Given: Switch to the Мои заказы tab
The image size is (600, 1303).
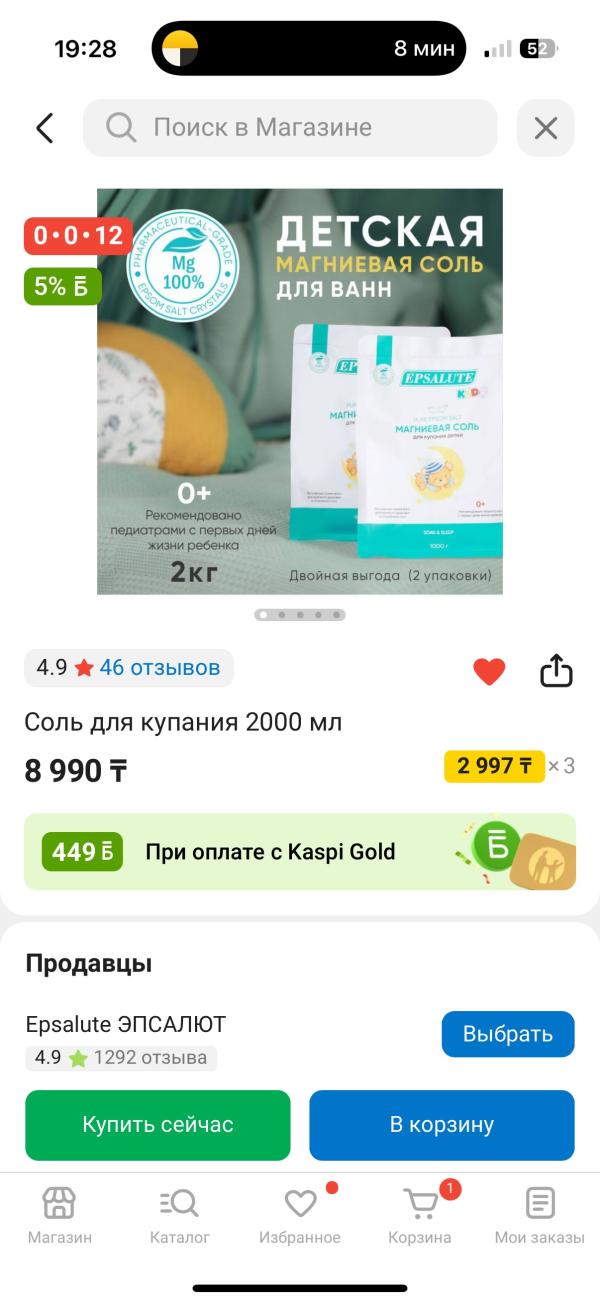Looking at the screenshot, I should pyautogui.click(x=540, y=1216).
